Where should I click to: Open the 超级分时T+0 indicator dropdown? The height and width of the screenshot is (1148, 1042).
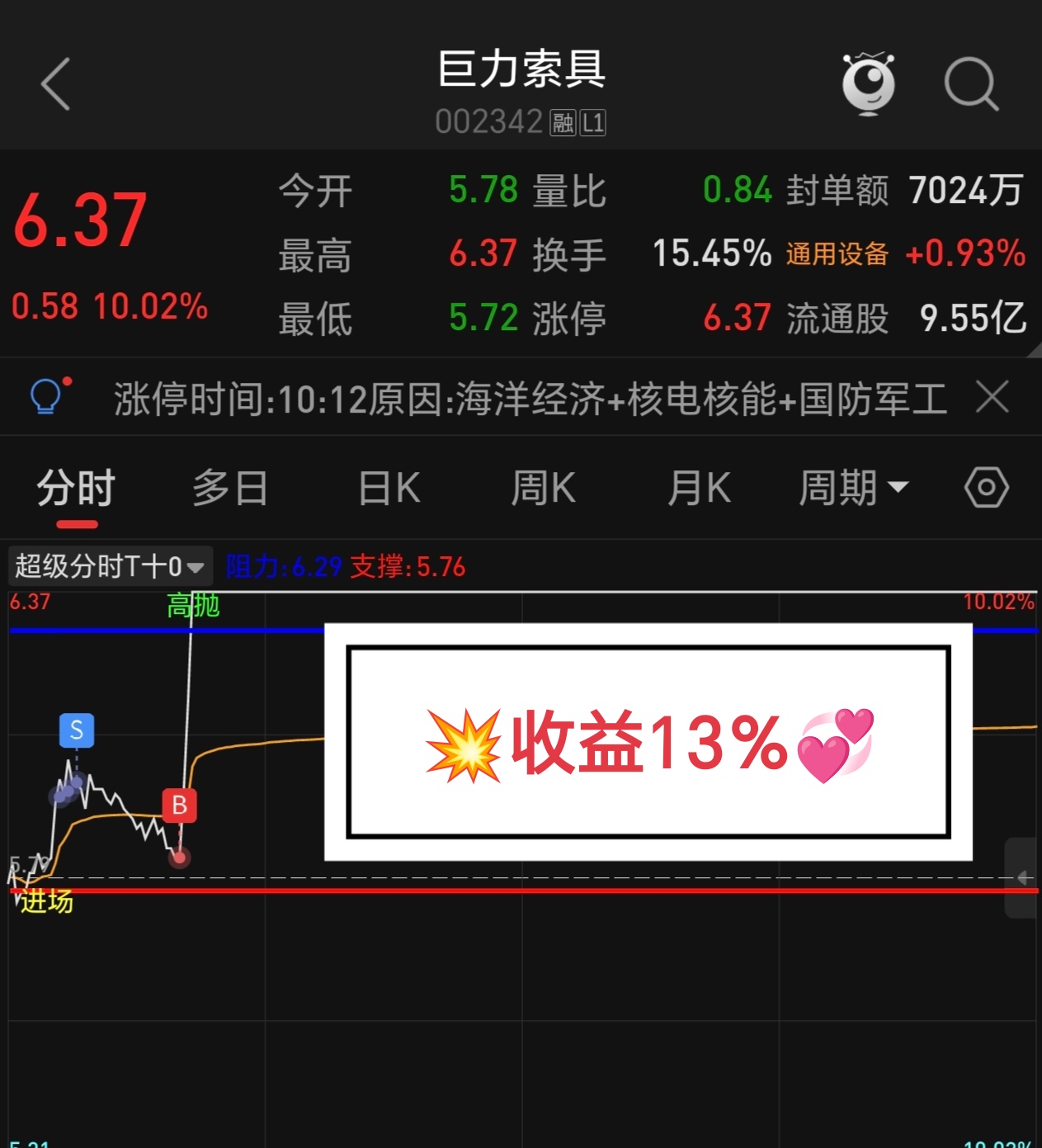pyautogui.click(x=110, y=566)
